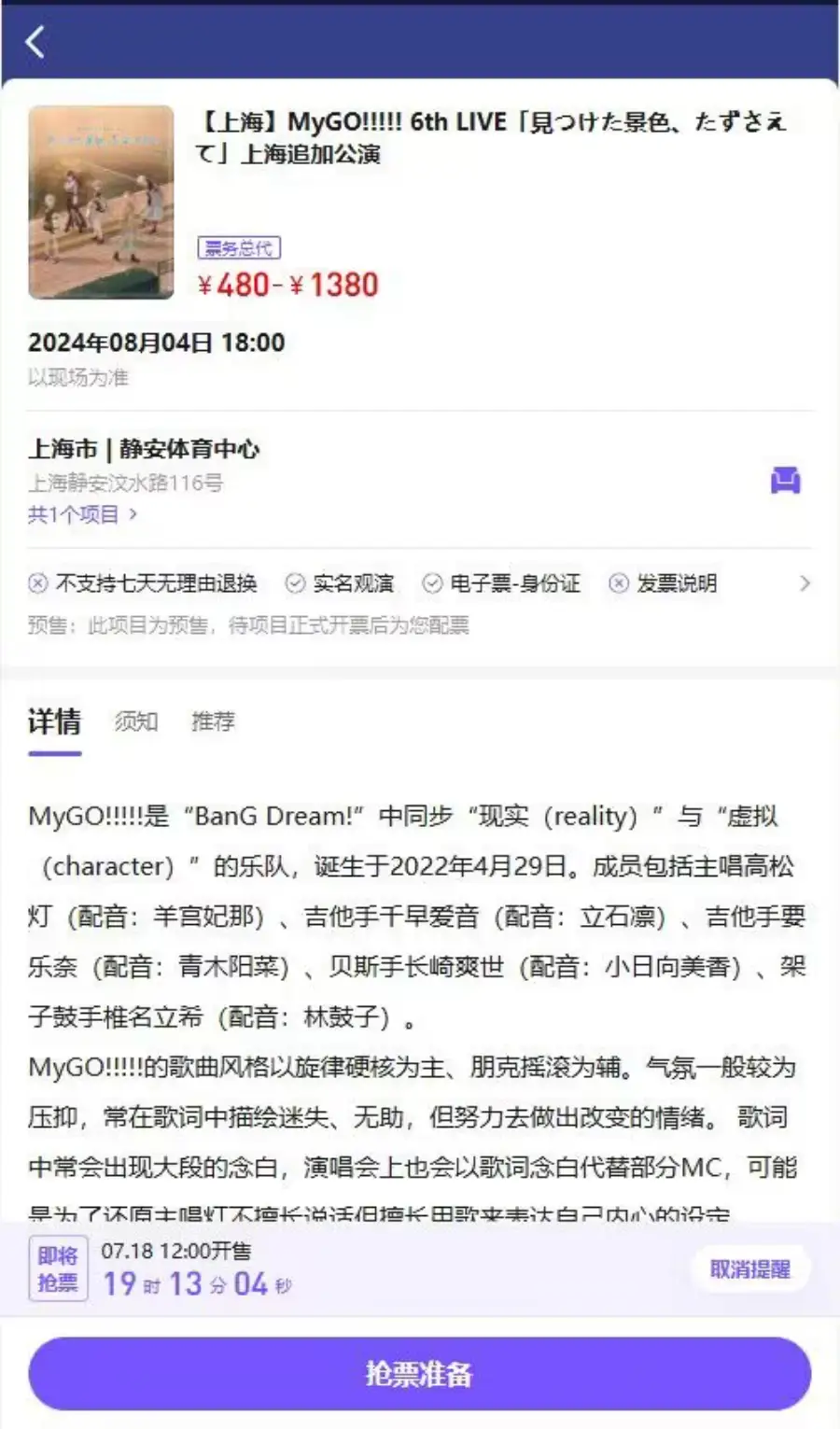Click the check icon next to 实名观演

294,583
